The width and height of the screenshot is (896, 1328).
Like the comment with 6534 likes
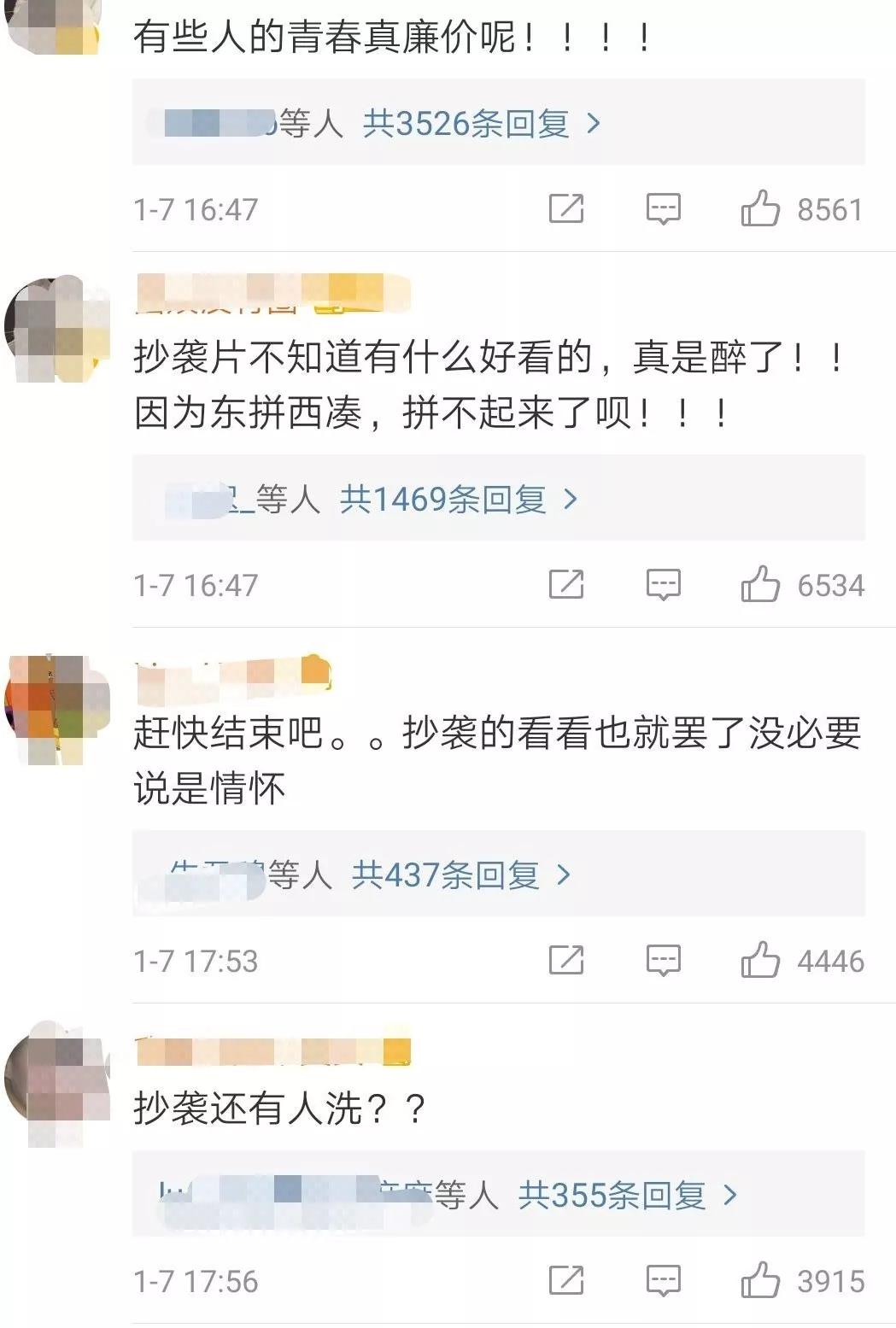point(760,584)
